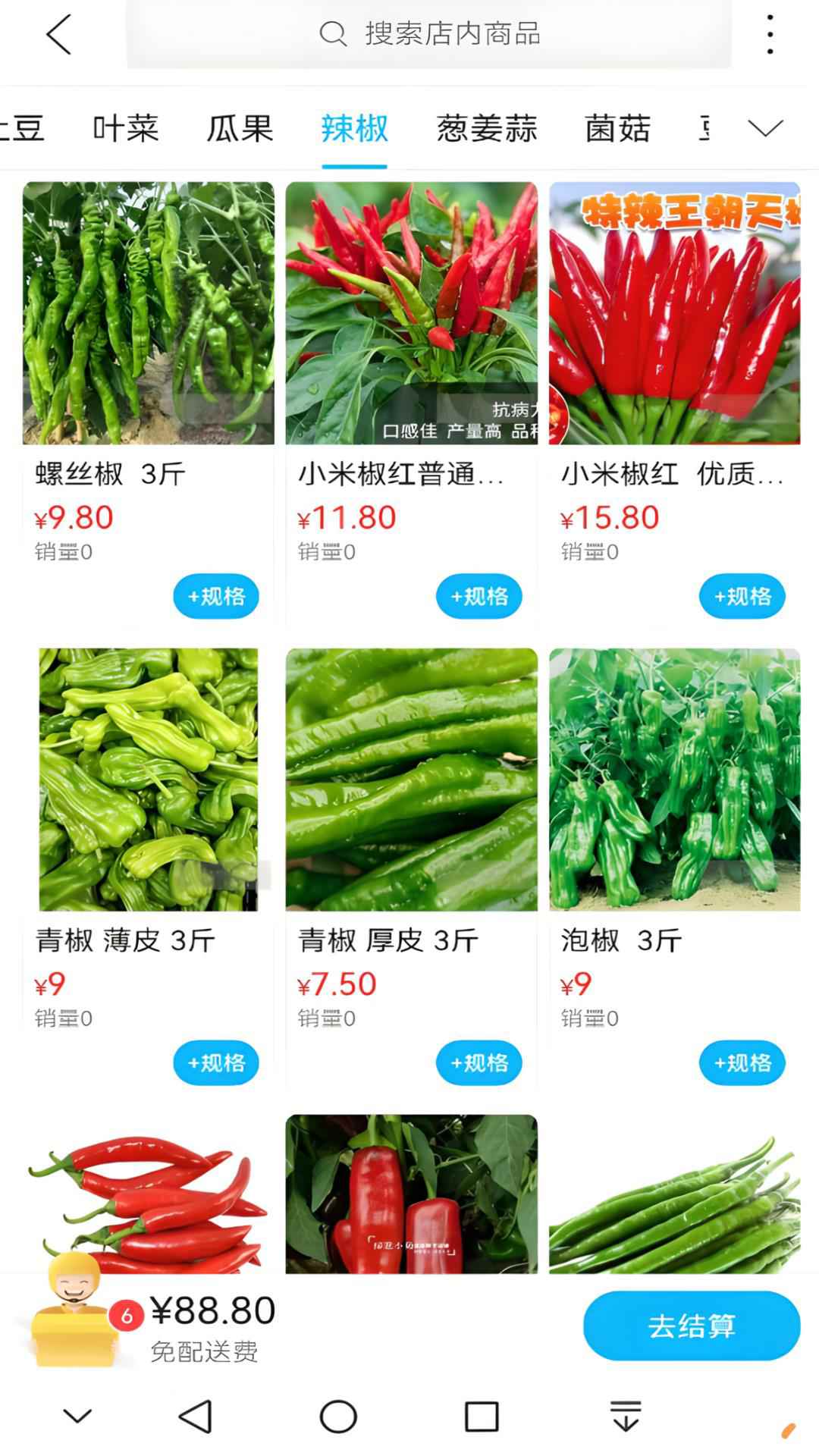819x1456 pixels.
Task: Select specs for 小米椒红普通
Action: coord(479,597)
